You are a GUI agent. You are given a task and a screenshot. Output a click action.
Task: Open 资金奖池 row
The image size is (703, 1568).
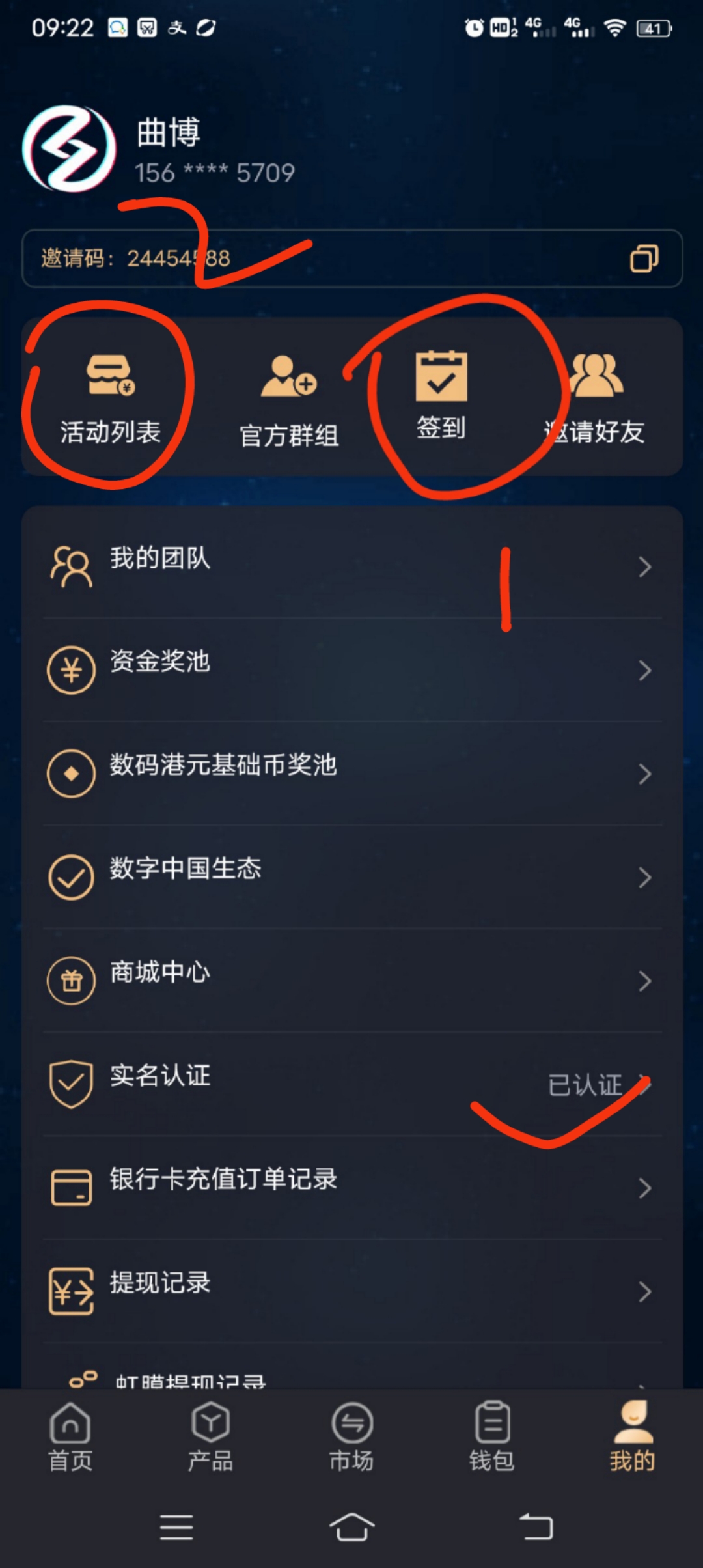tap(352, 670)
